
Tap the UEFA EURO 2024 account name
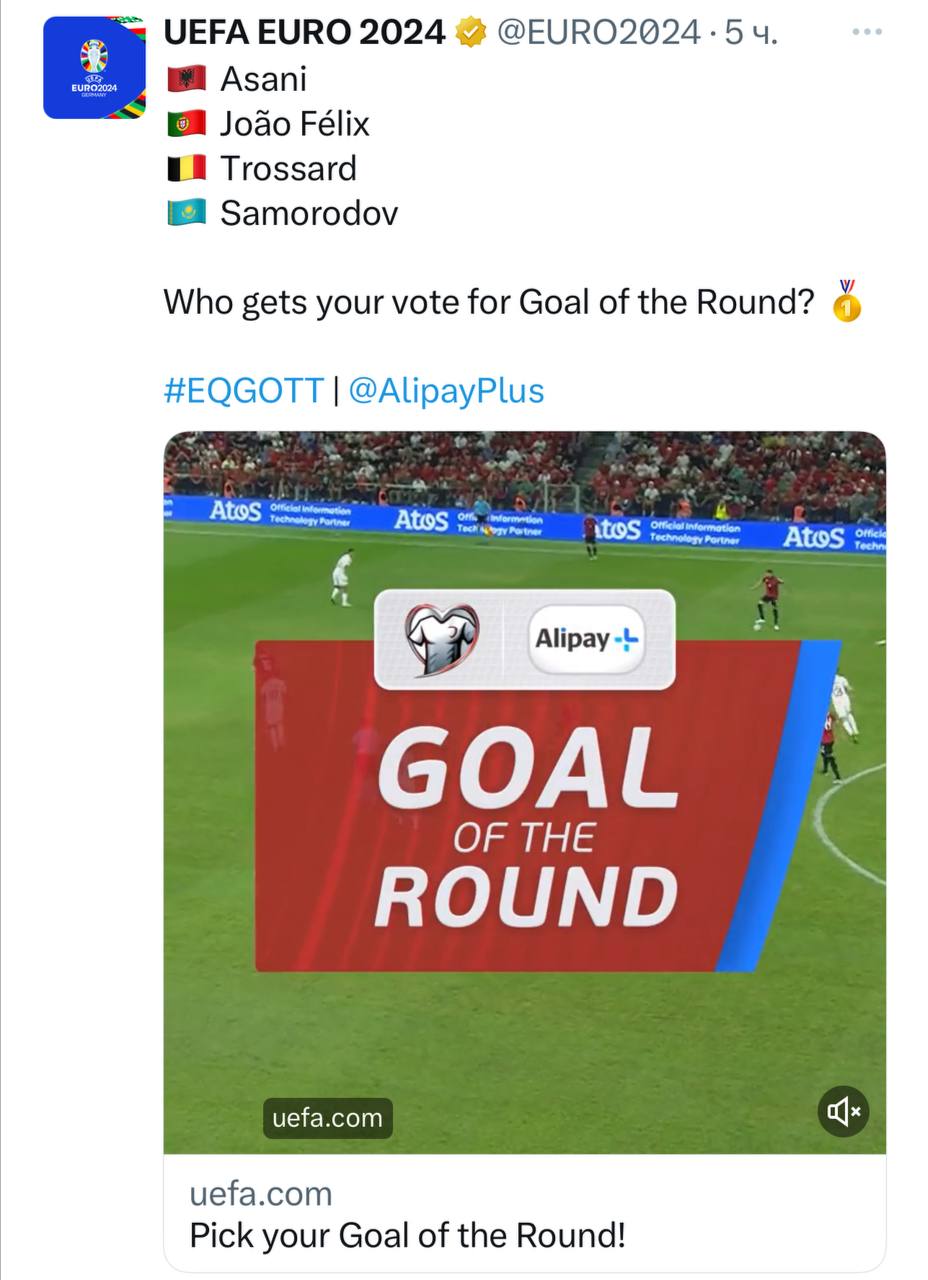click(x=304, y=32)
